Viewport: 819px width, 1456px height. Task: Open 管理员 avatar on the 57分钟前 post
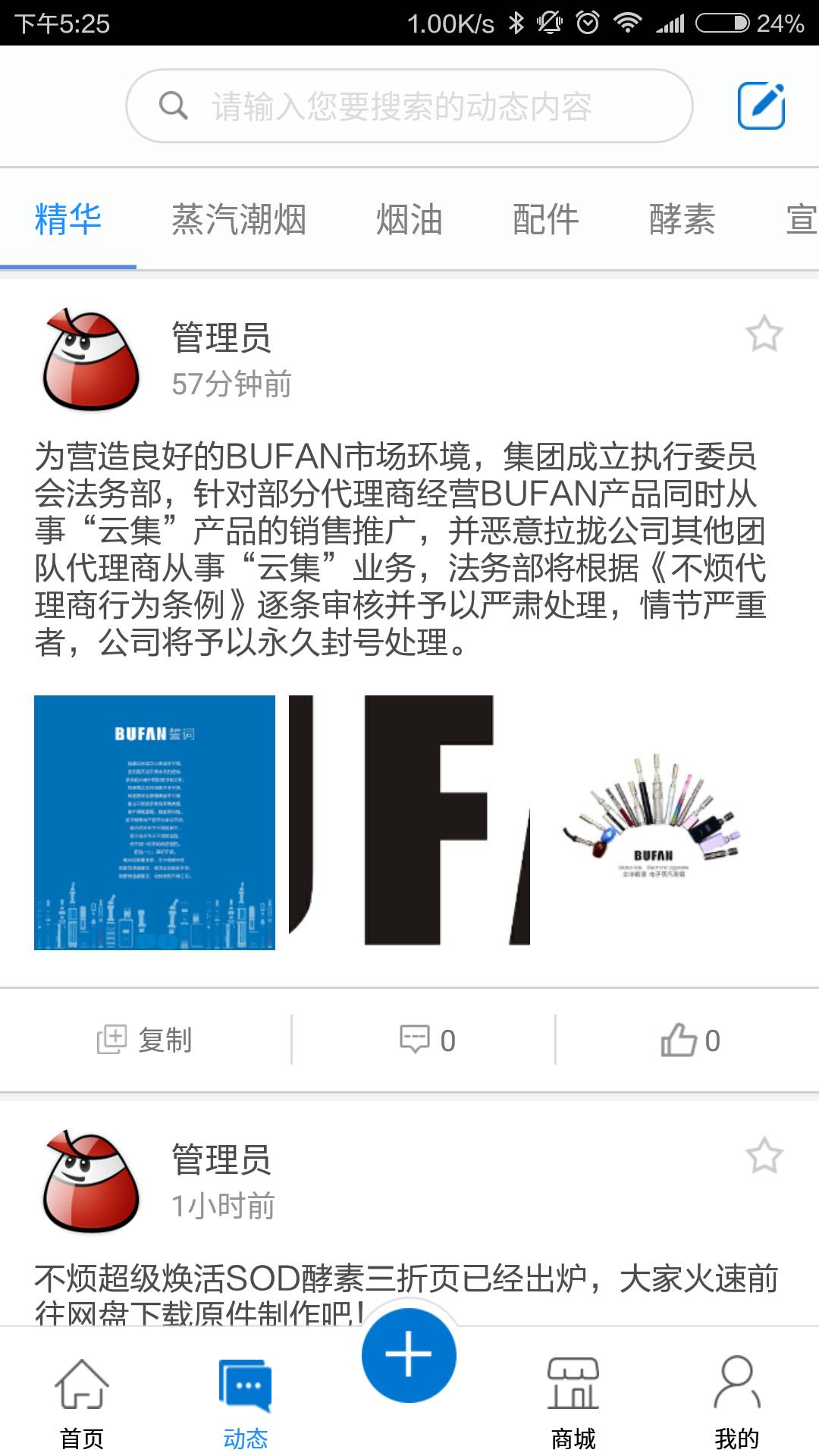point(91,359)
